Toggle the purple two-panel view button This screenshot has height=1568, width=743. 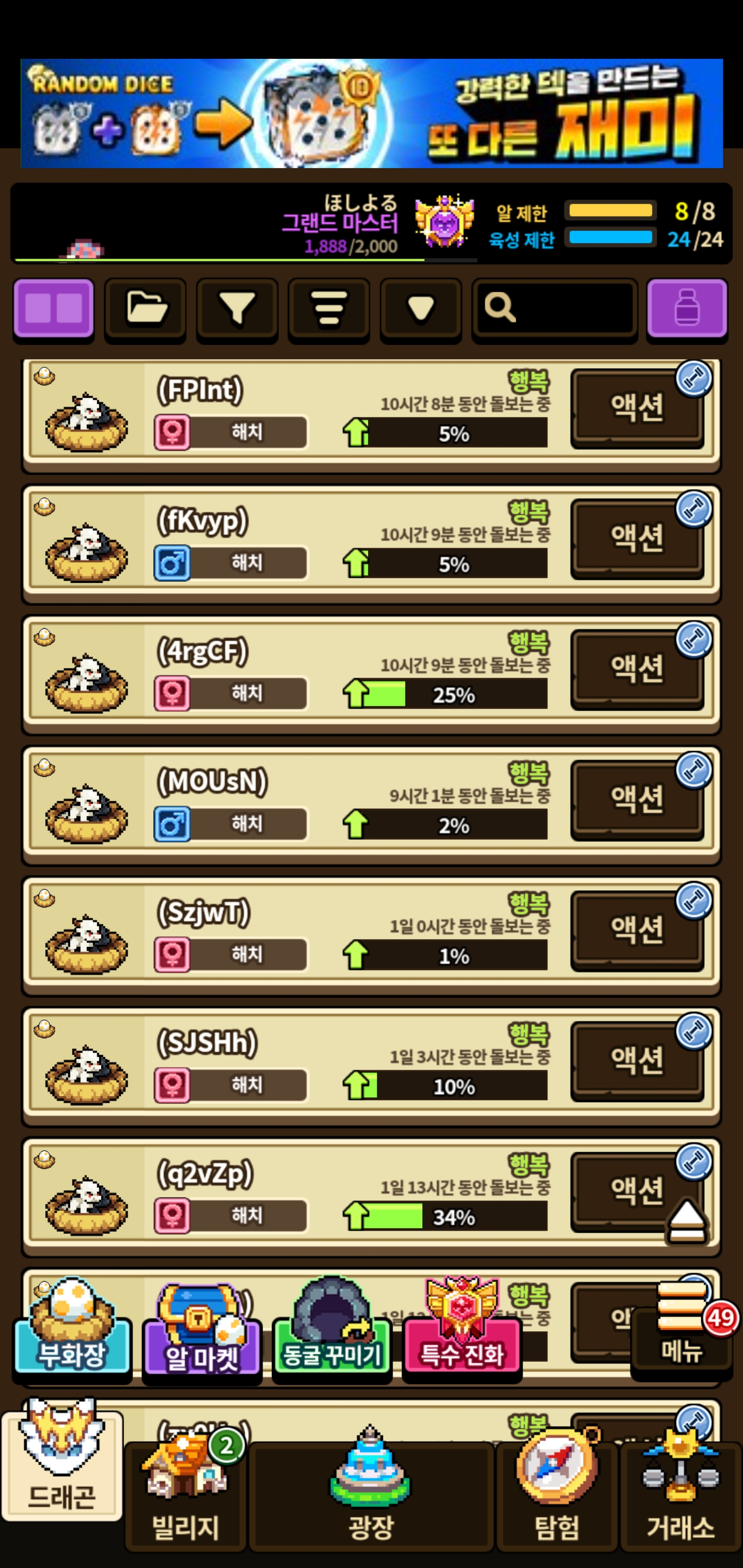pyautogui.click(x=54, y=308)
